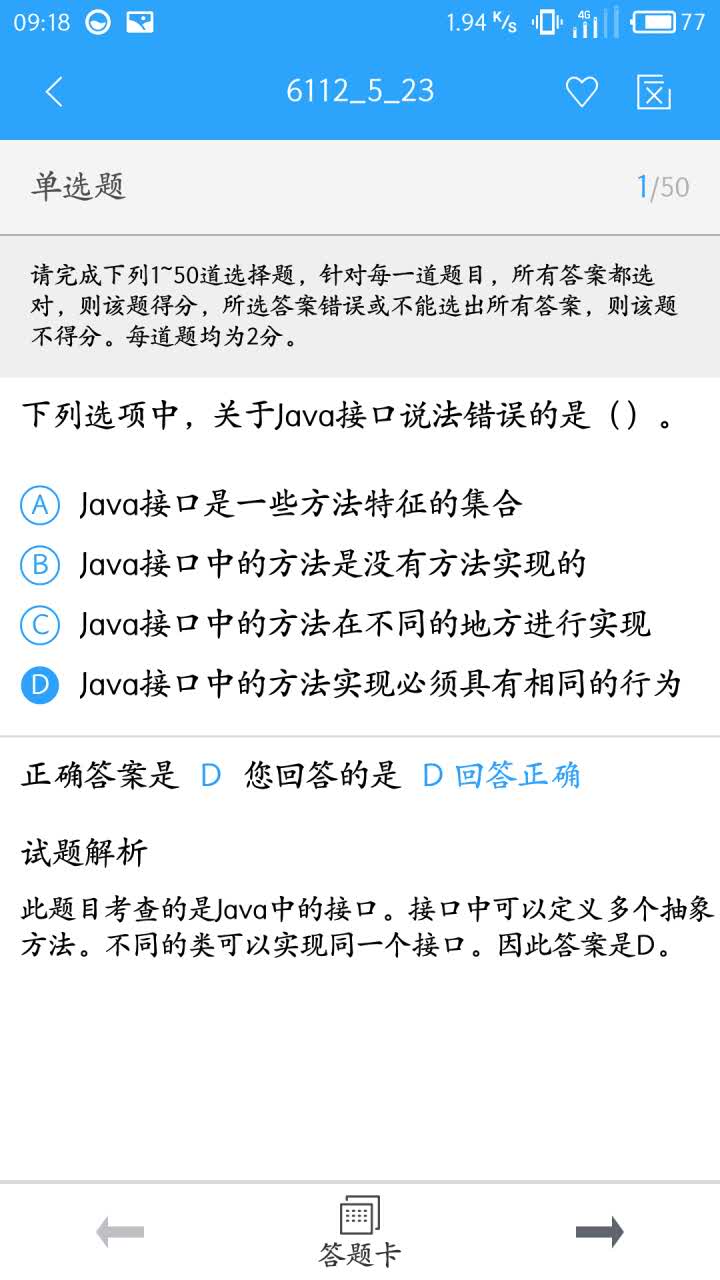Image resolution: width=720 pixels, height=1280 pixels.
Task: Go to the next question arrow
Action: coord(600,1232)
